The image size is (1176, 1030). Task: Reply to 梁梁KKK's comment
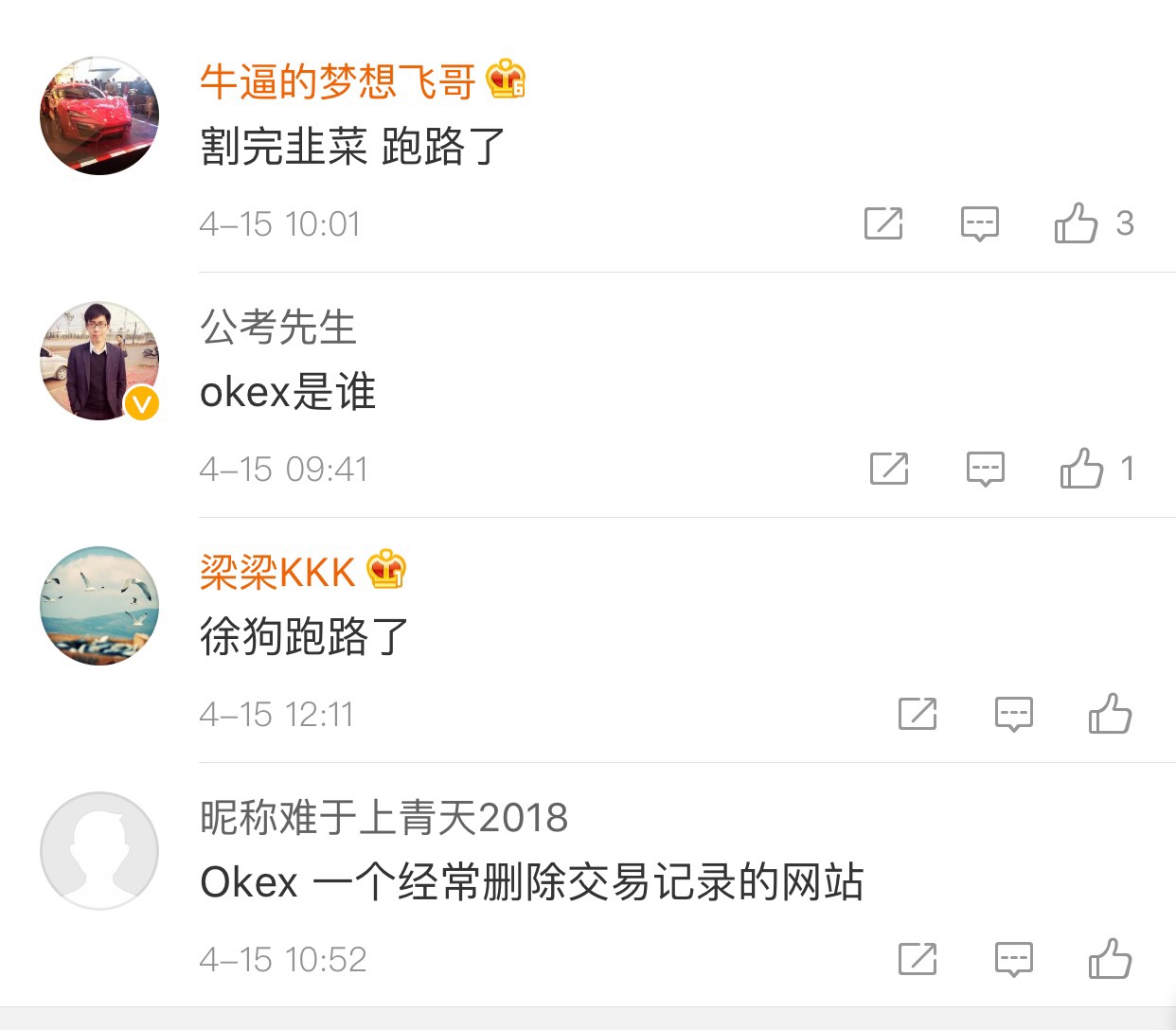pyautogui.click(x=1014, y=714)
